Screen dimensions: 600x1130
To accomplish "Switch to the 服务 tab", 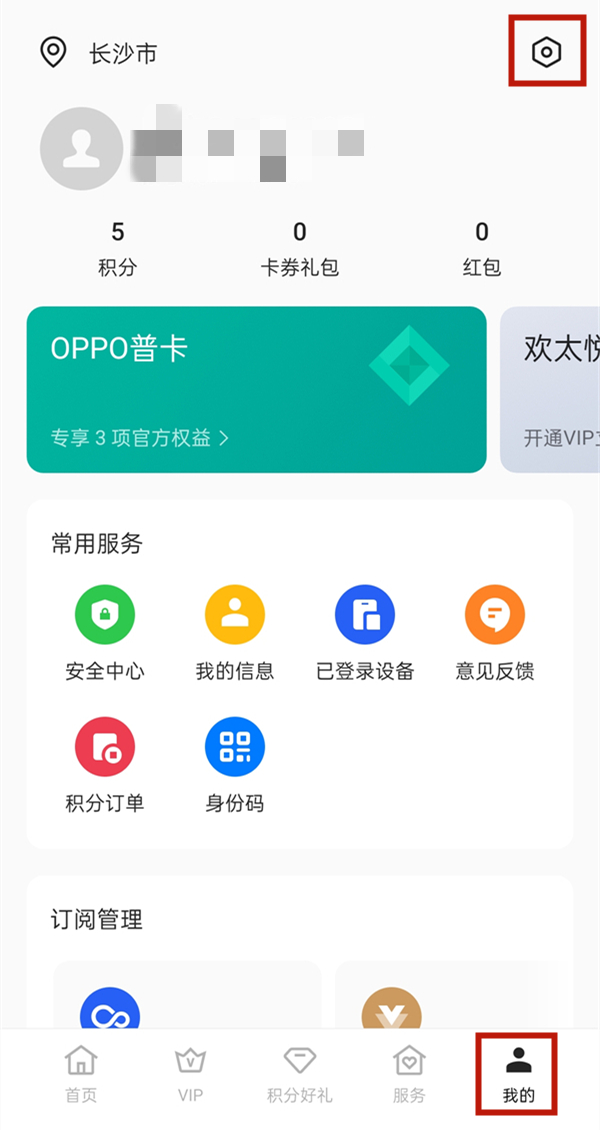I will pyautogui.click(x=409, y=1075).
